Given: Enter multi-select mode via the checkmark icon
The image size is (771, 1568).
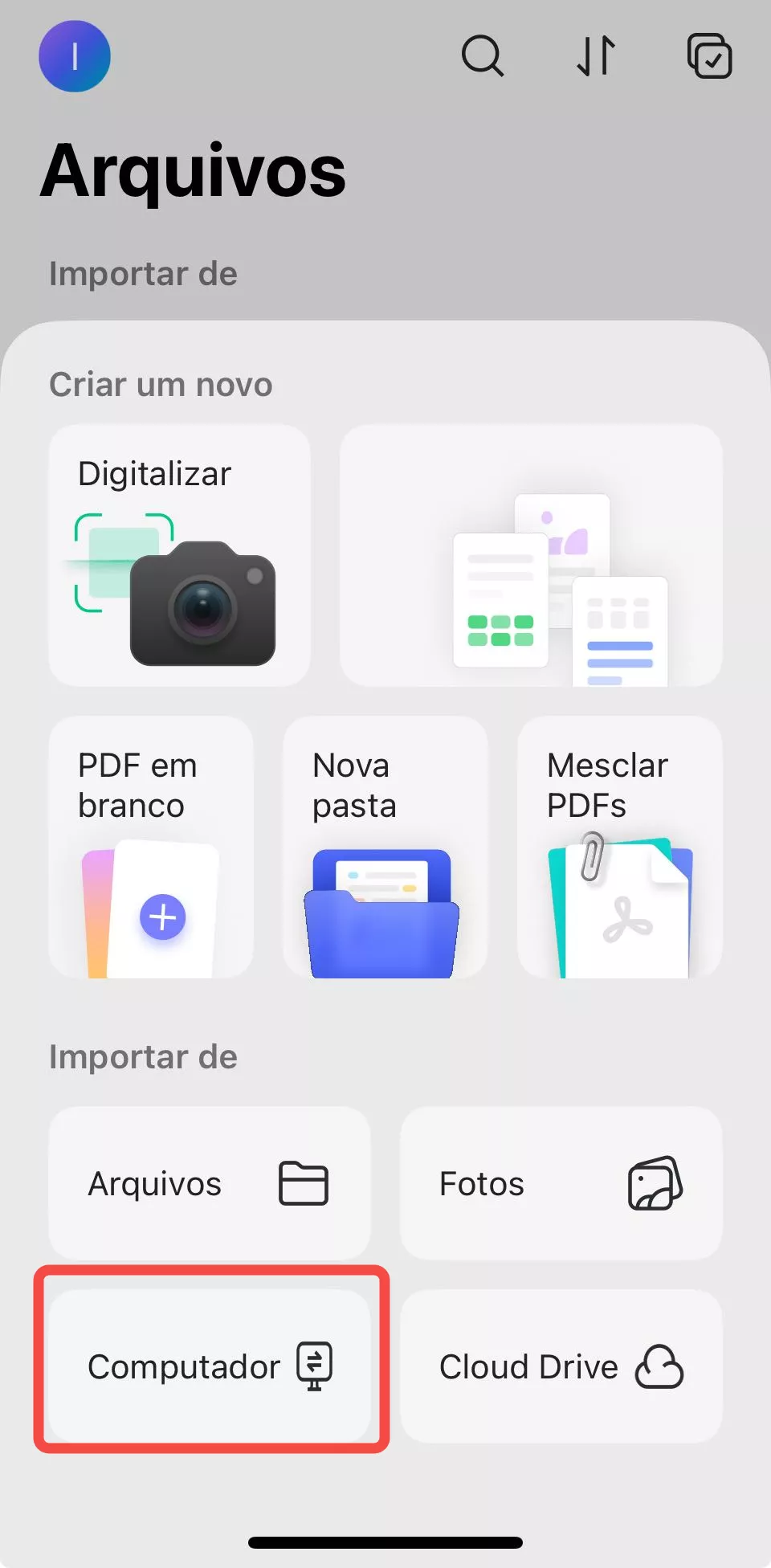Looking at the screenshot, I should (710, 56).
